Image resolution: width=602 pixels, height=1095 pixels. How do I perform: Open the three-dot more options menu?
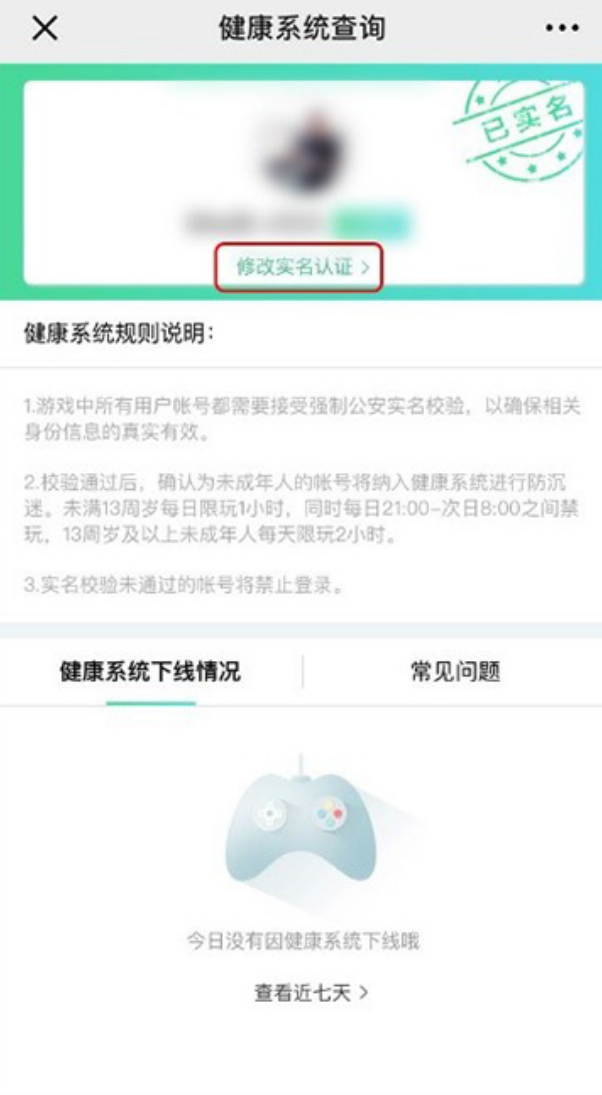561,29
